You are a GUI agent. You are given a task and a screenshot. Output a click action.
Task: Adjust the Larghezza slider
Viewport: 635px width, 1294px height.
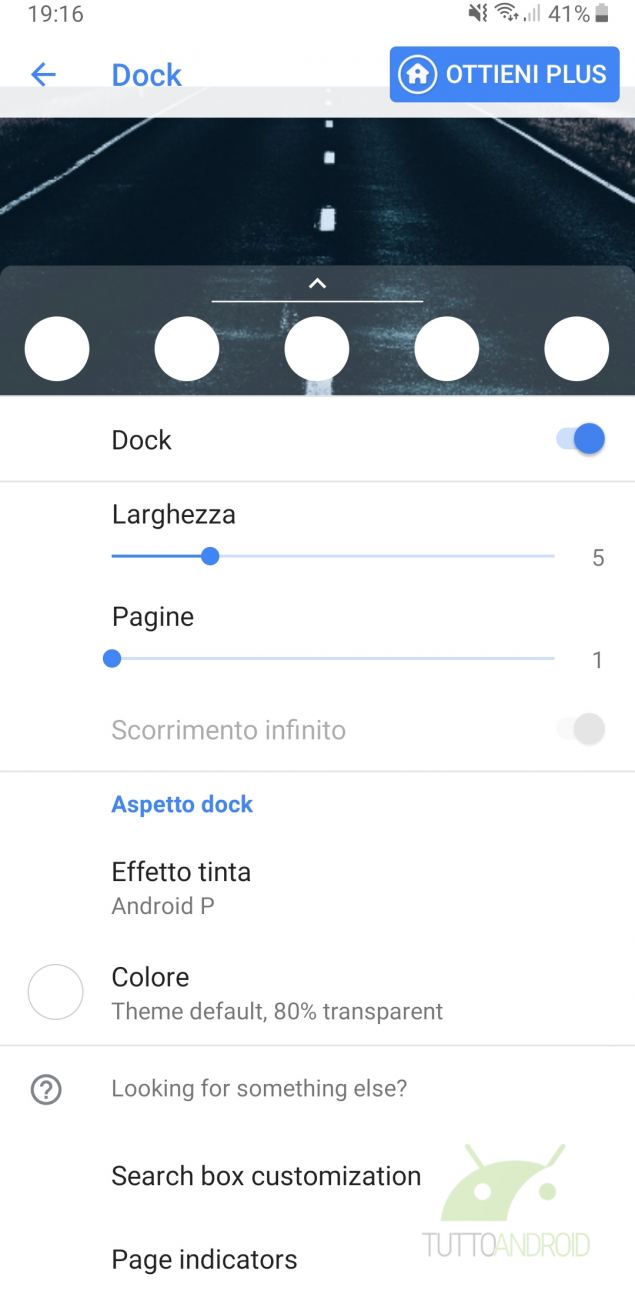click(x=210, y=556)
